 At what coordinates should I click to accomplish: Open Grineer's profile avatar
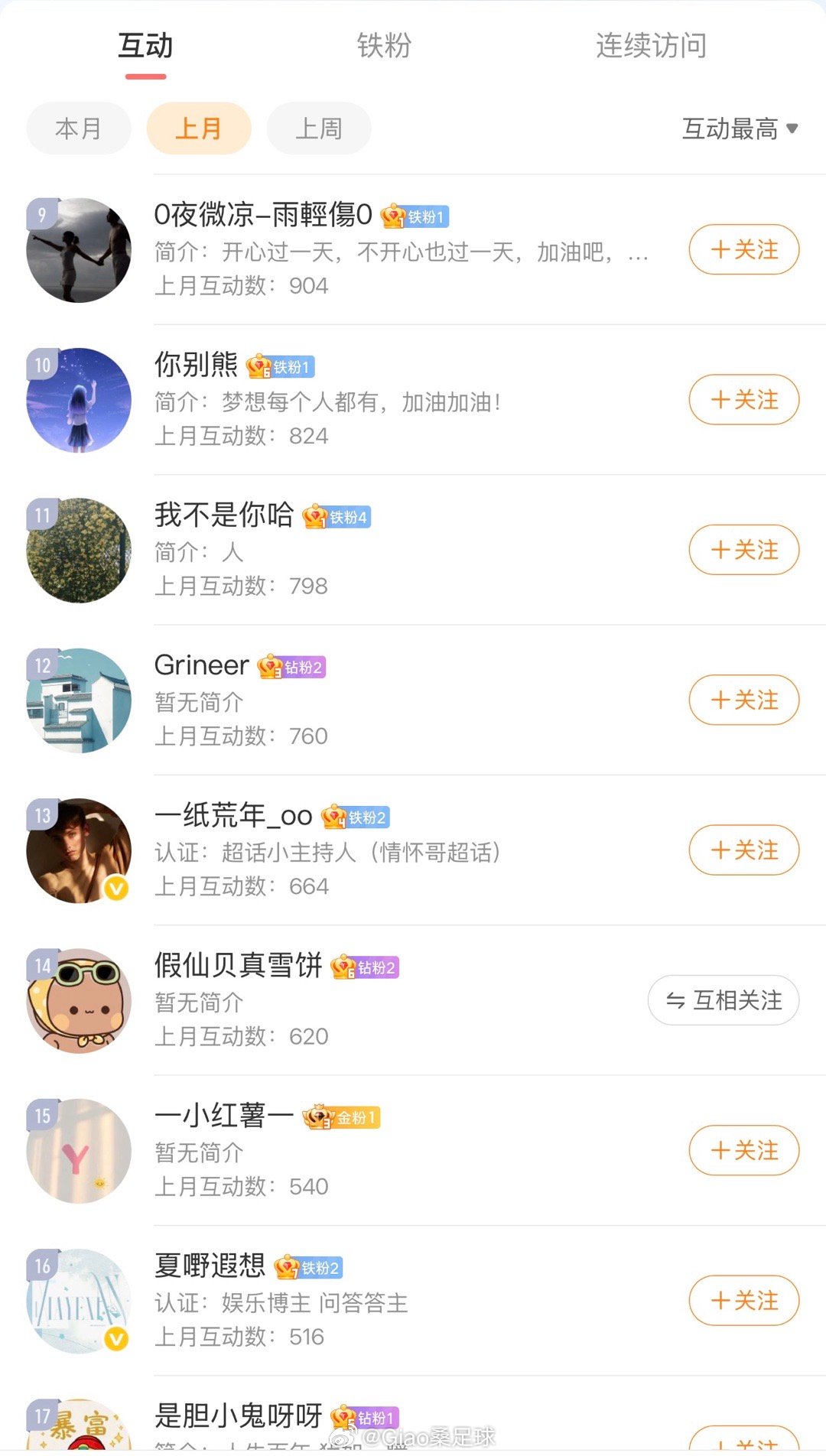click(79, 700)
